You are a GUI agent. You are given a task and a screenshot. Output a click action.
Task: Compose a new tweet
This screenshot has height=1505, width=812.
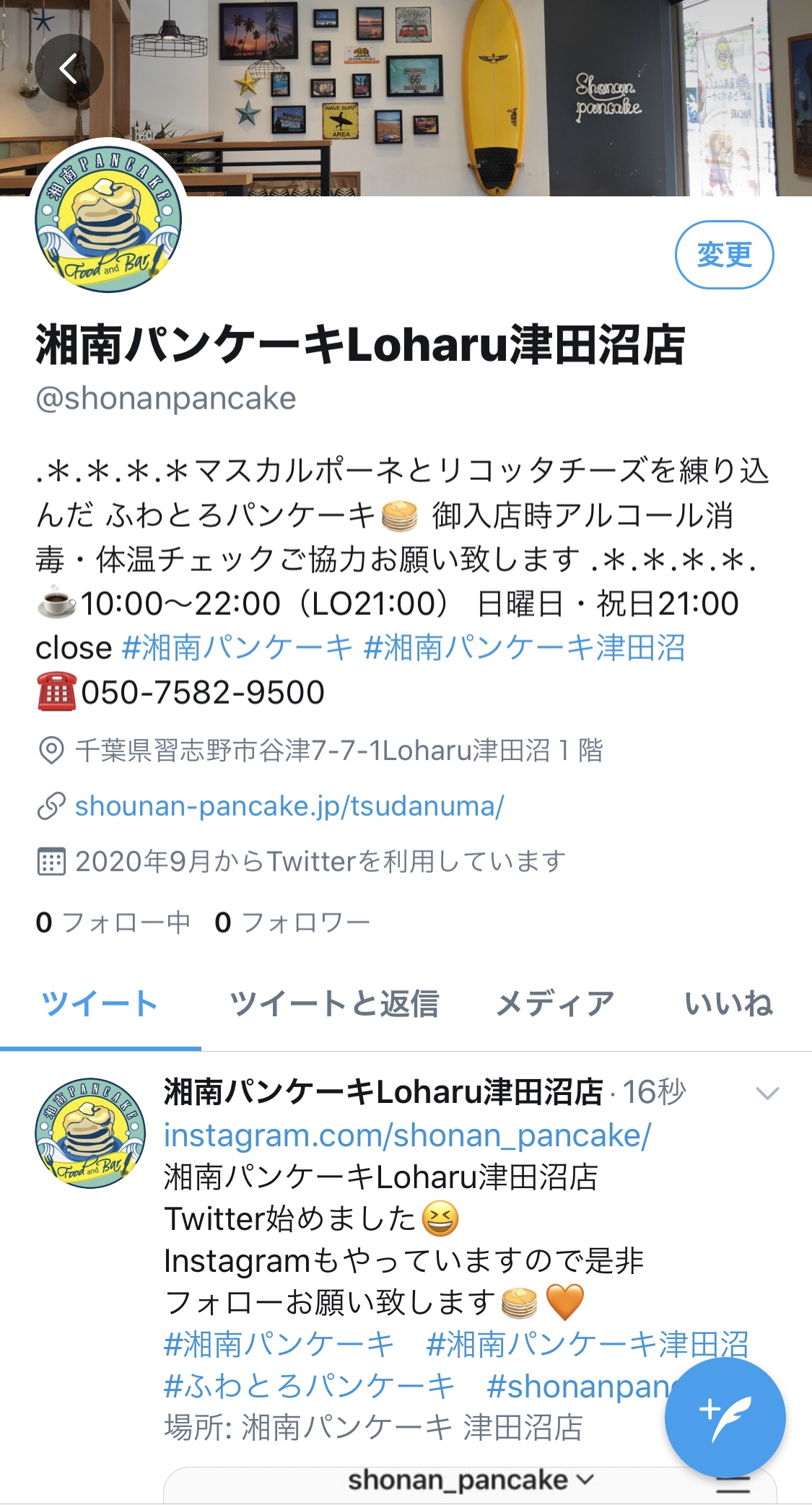[x=725, y=1418]
